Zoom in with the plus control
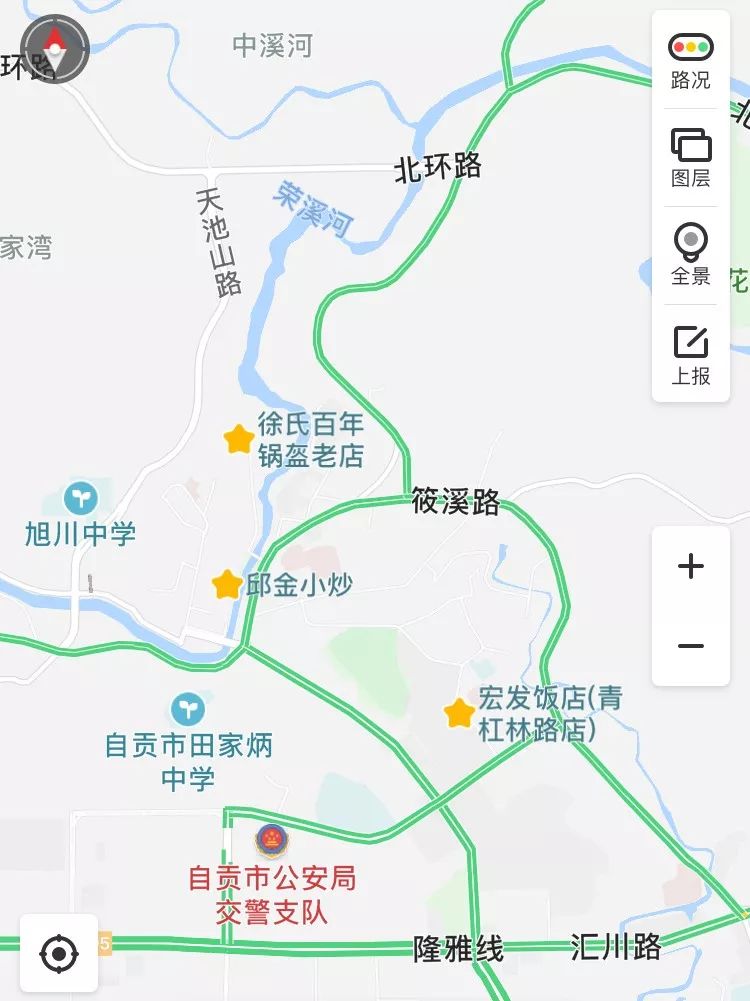This screenshot has width=750, height=1001. coord(689,565)
